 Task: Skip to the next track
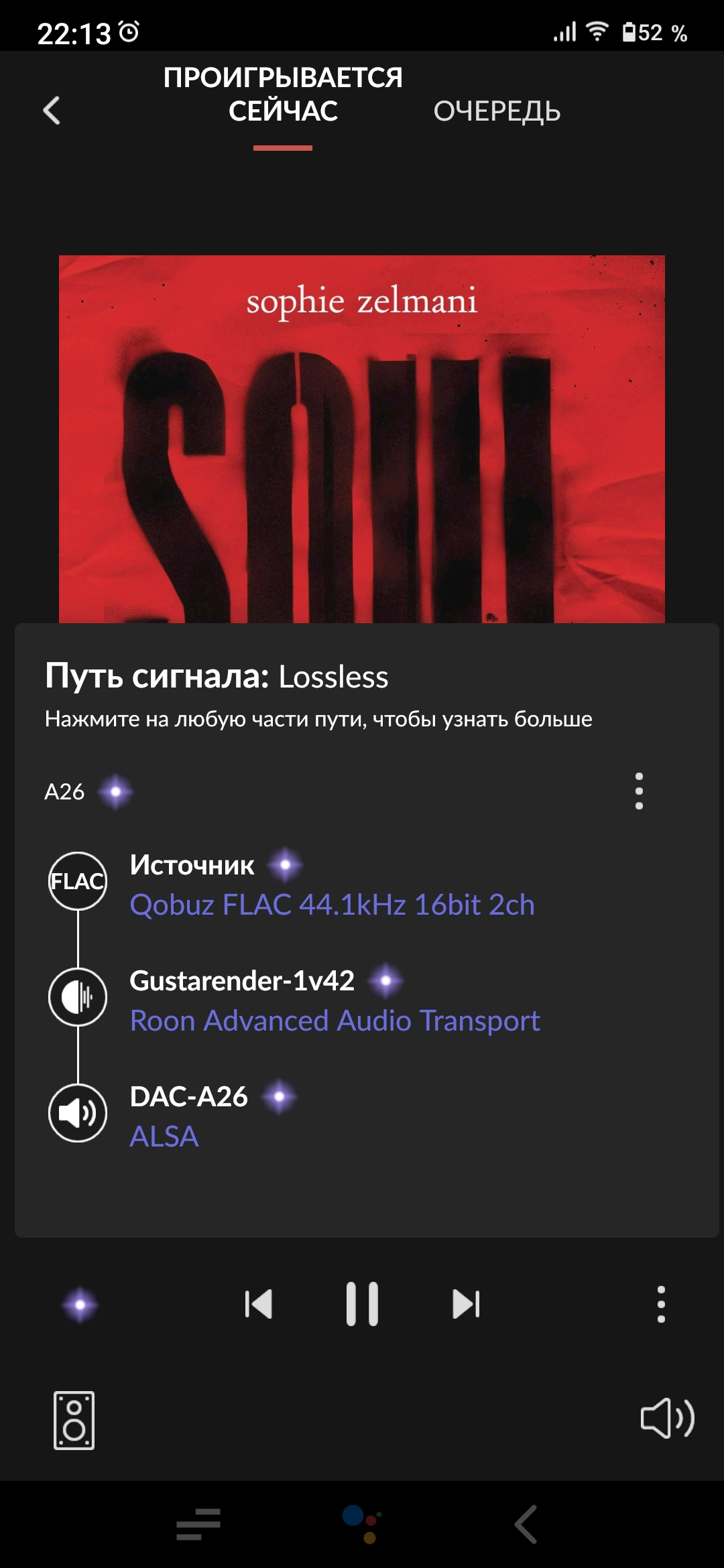[x=466, y=1304]
